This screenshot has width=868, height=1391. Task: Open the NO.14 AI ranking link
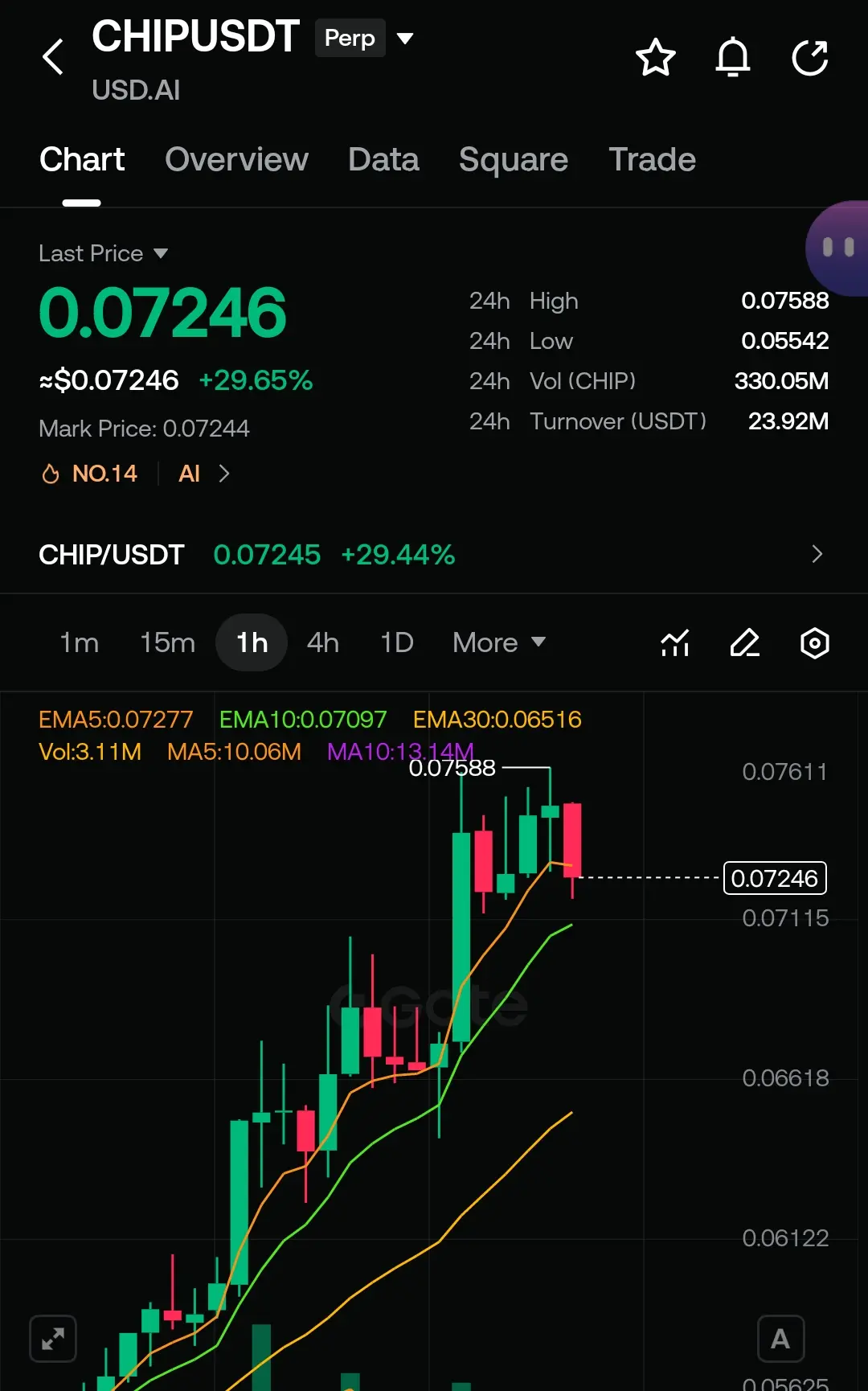(136, 474)
